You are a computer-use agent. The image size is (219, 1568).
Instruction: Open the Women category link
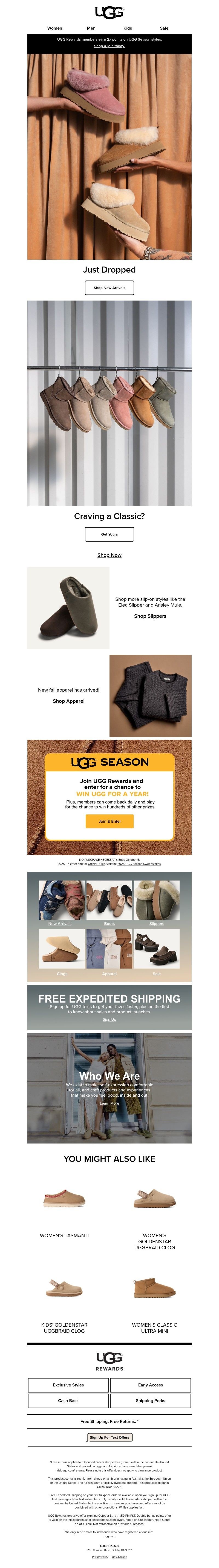(55, 28)
